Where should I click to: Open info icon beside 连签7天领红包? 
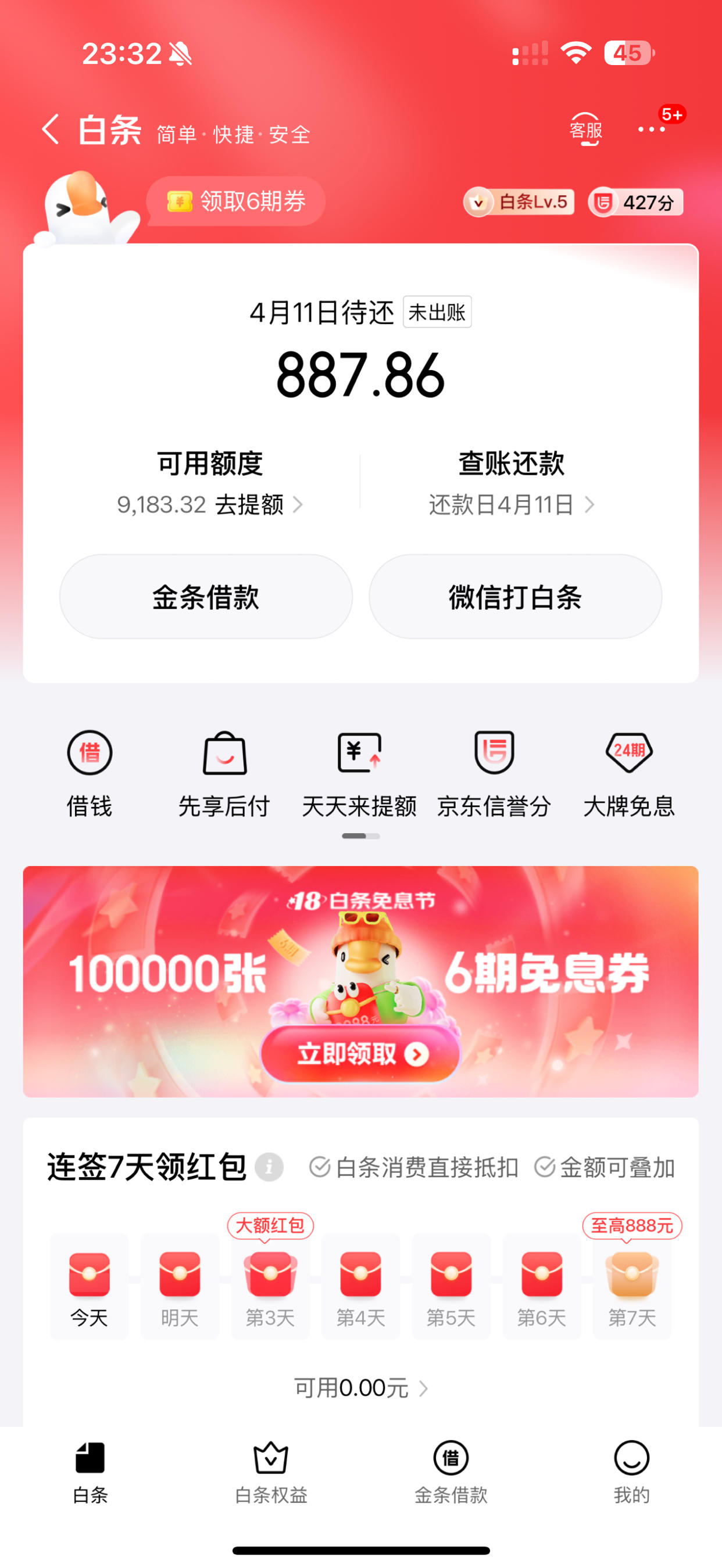pos(269,1167)
